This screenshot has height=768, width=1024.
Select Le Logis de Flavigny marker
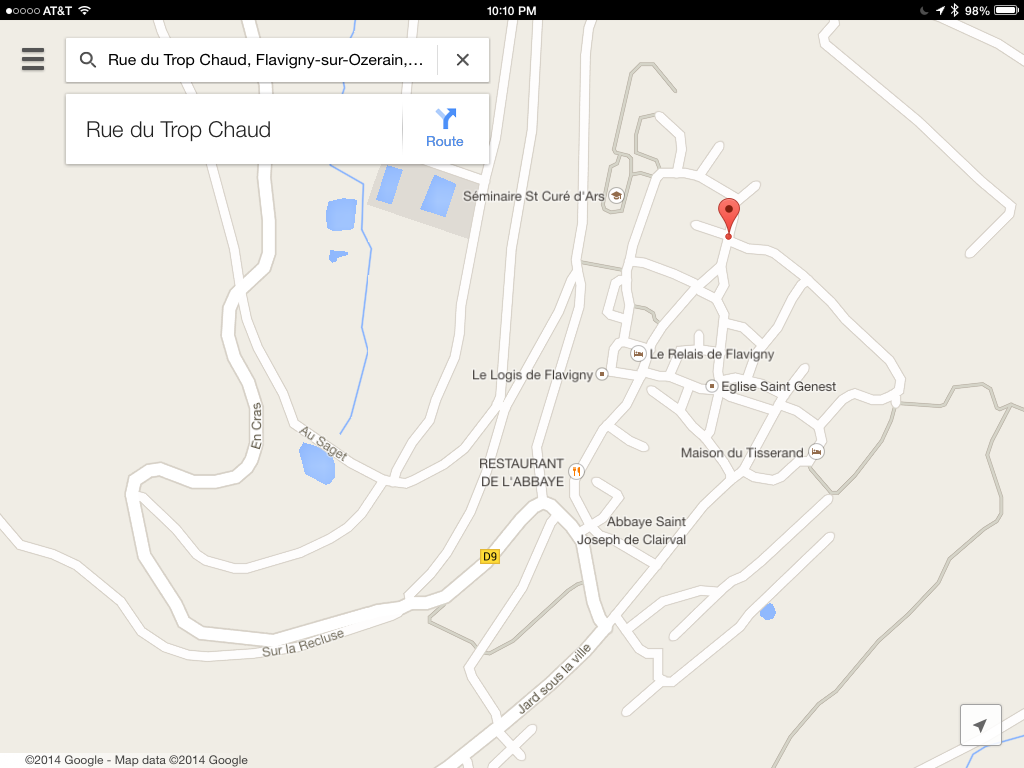(602, 375)
